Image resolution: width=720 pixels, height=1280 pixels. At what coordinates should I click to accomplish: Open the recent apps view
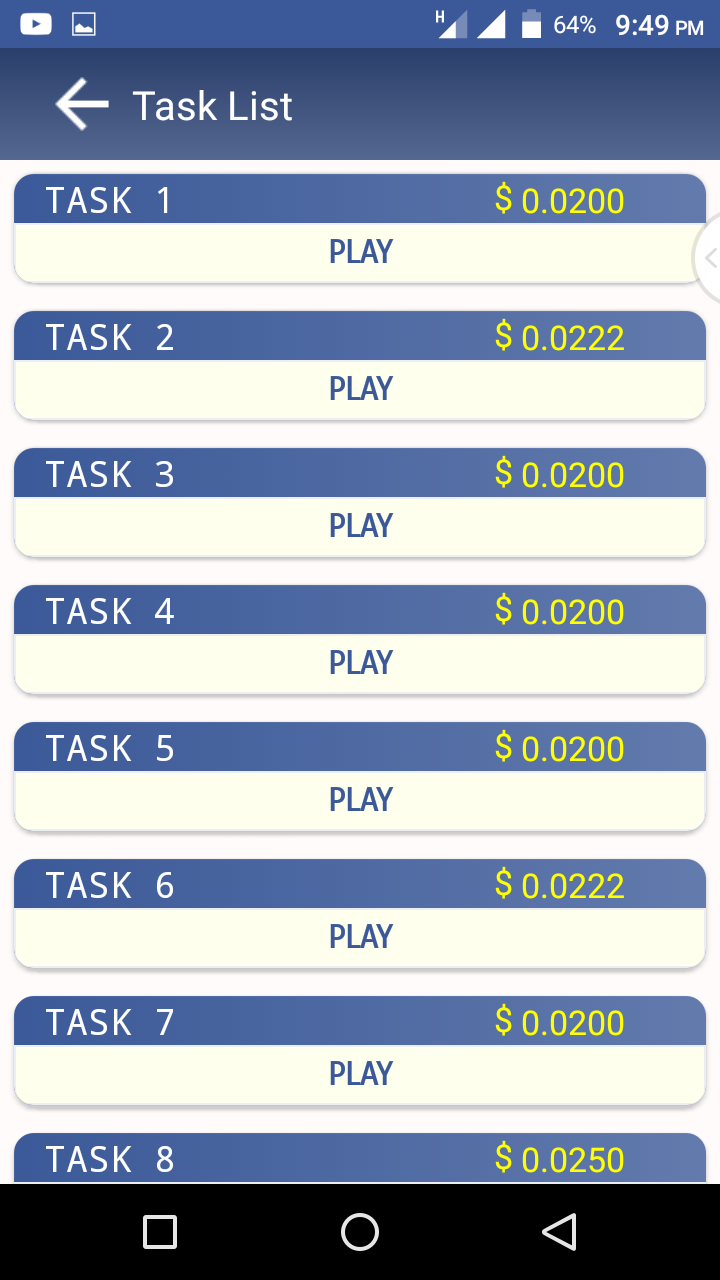pos(160,1232)
